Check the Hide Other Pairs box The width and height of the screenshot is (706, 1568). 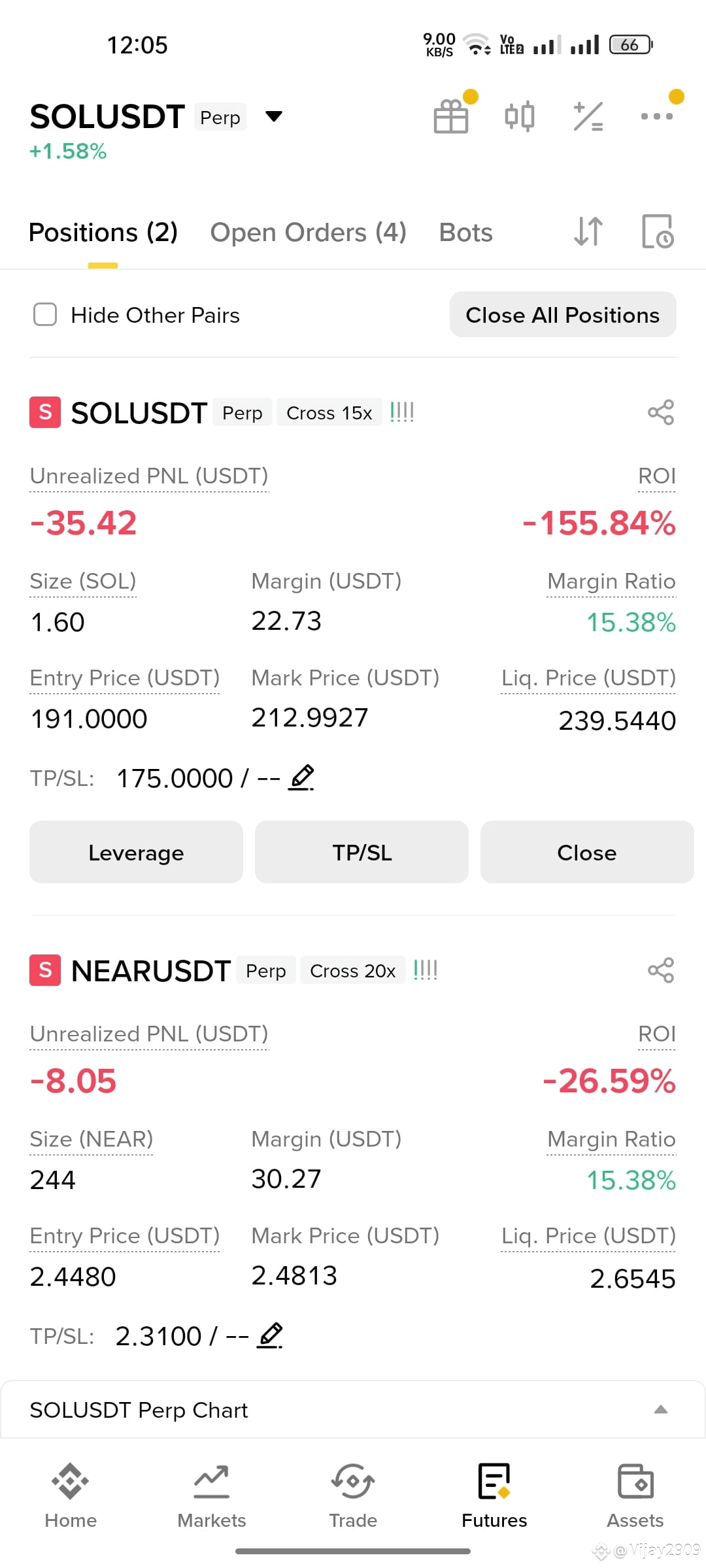click(45, 314)
